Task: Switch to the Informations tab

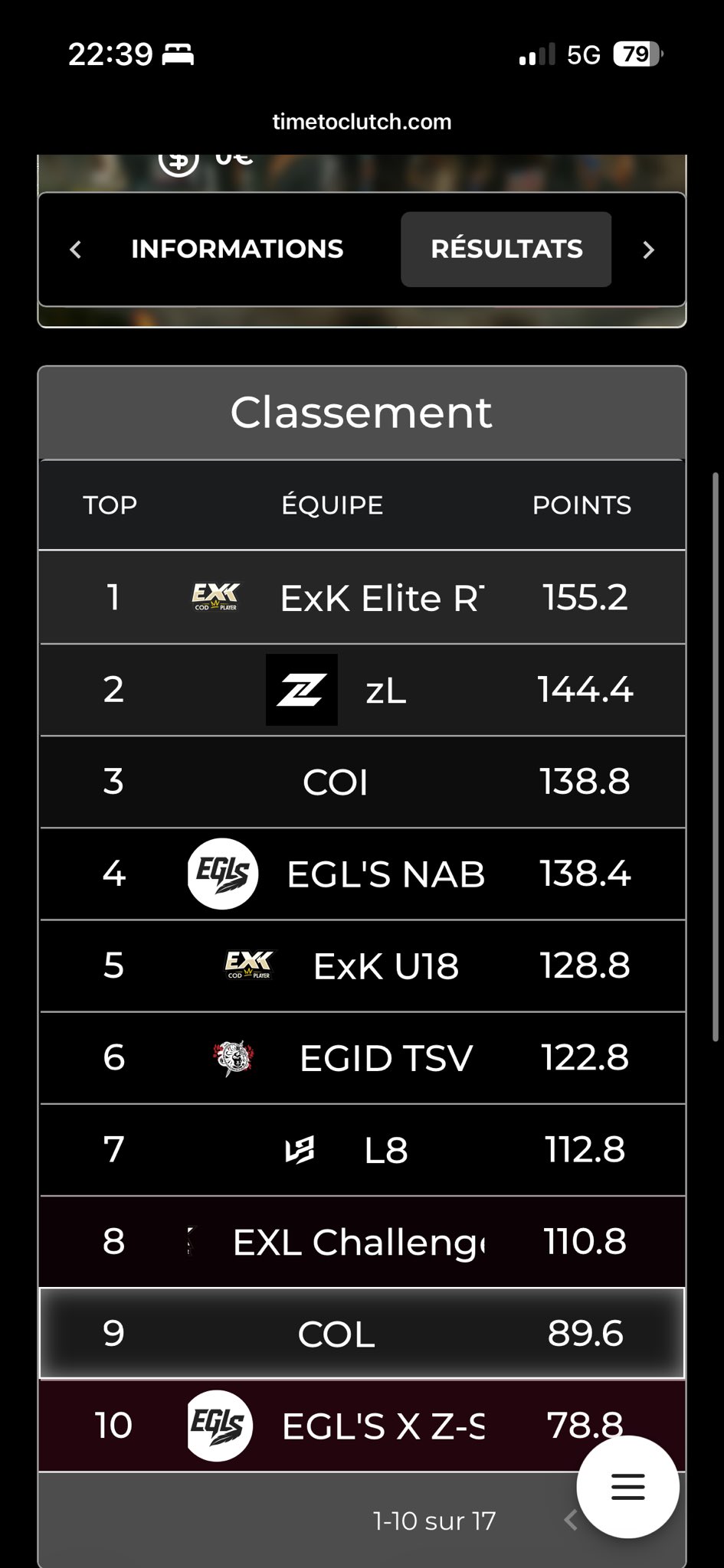Action: 237,249
